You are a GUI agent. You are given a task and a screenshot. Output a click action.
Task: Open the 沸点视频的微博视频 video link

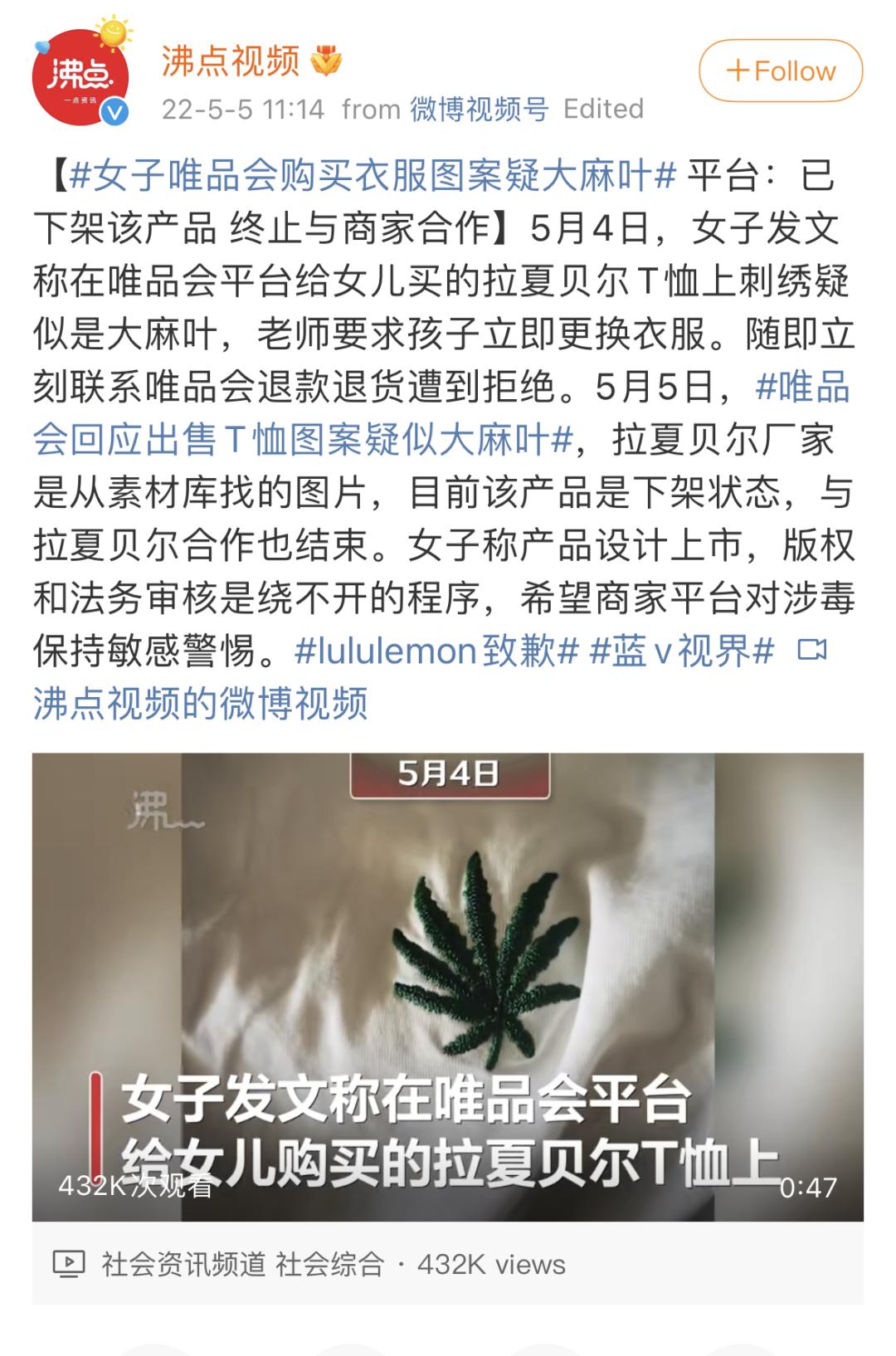tap(200, 705)
